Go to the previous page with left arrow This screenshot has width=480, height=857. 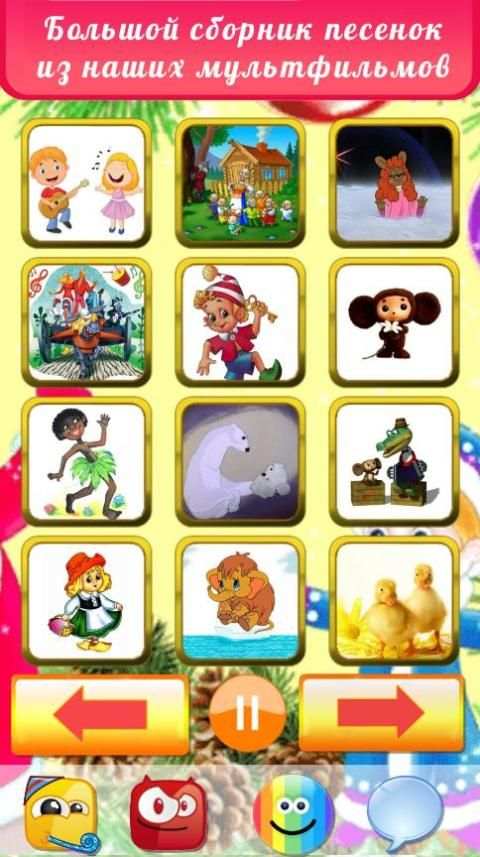[101, 714]
